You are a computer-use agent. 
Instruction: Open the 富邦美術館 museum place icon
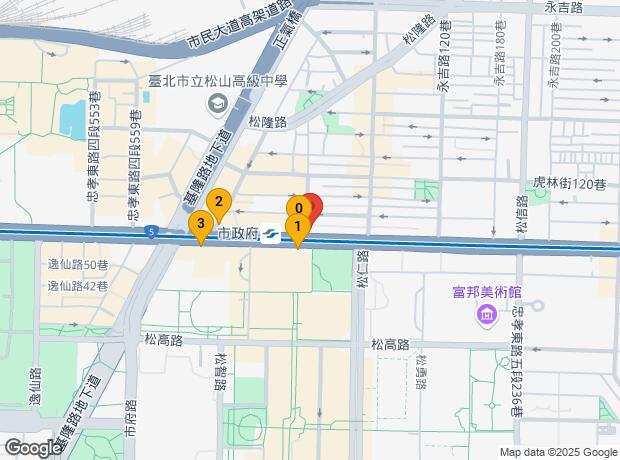[x=487, y=317]
